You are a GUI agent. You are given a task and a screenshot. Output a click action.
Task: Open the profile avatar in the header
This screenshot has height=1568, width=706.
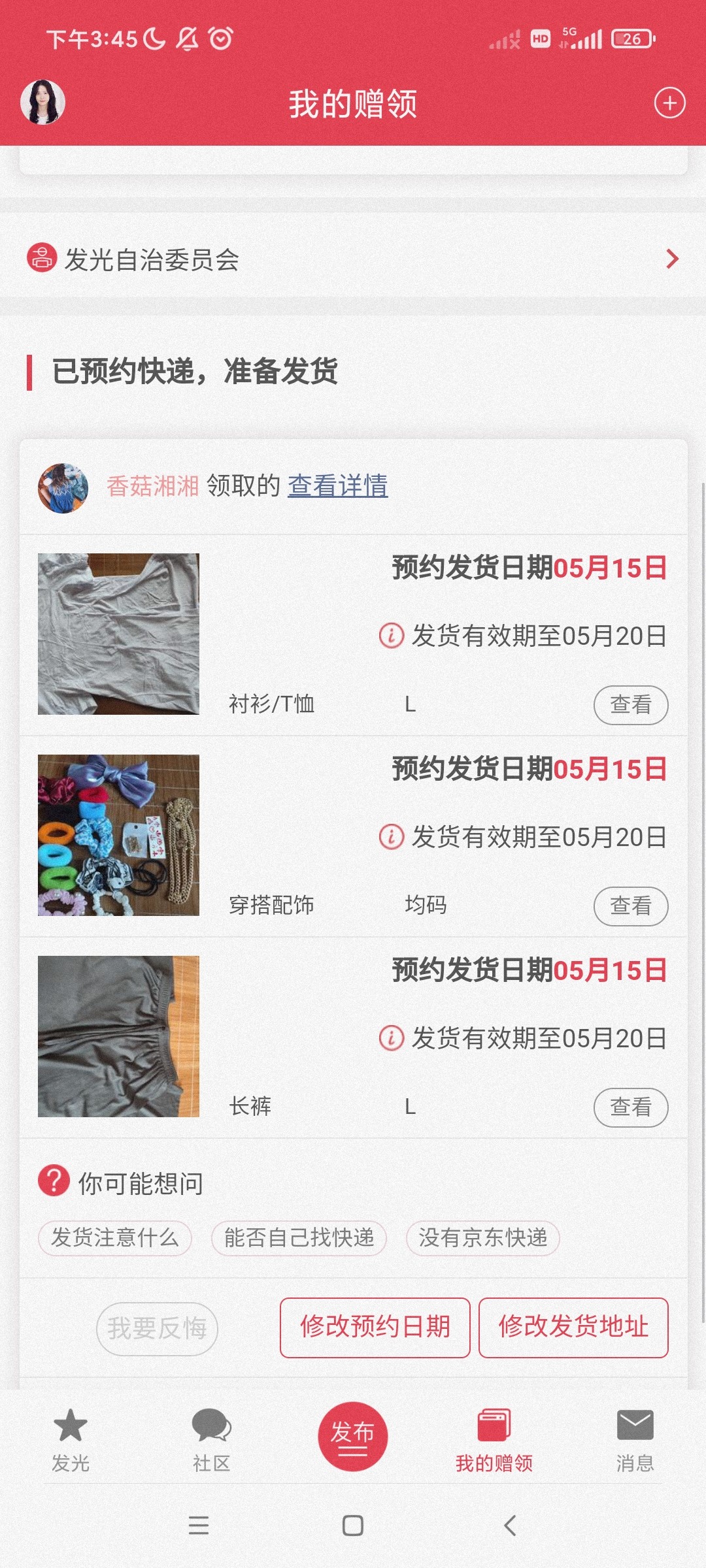coord(43,103)
